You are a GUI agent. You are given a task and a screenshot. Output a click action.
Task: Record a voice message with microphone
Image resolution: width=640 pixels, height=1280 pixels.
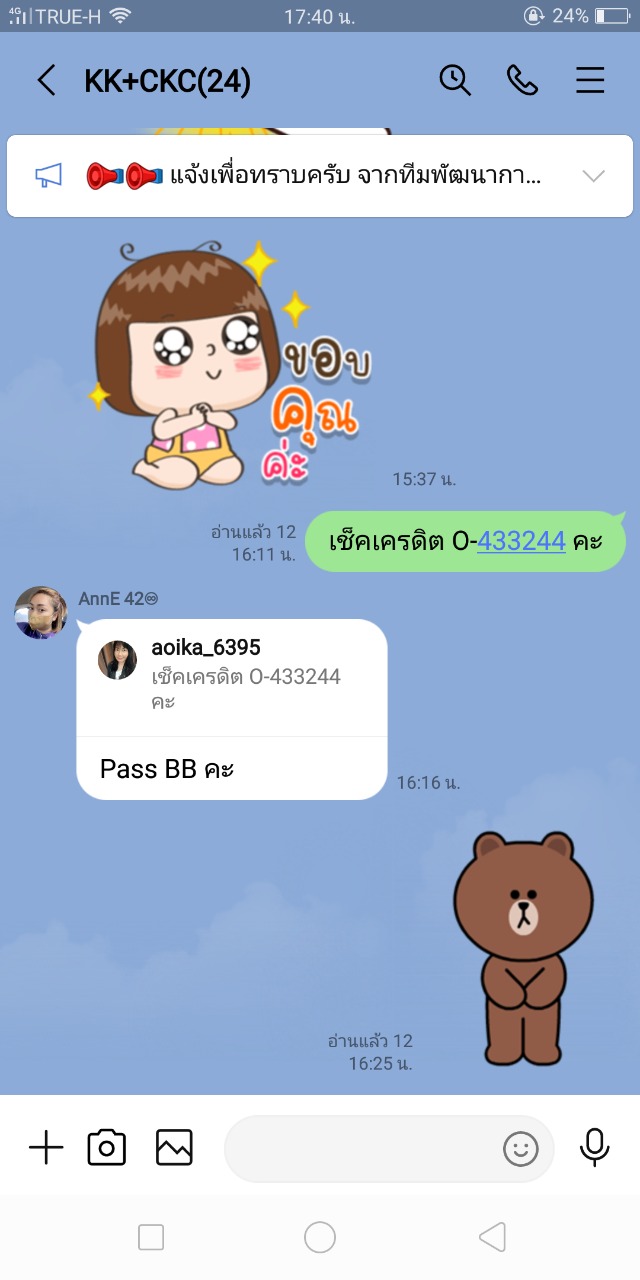point(594,1148)
